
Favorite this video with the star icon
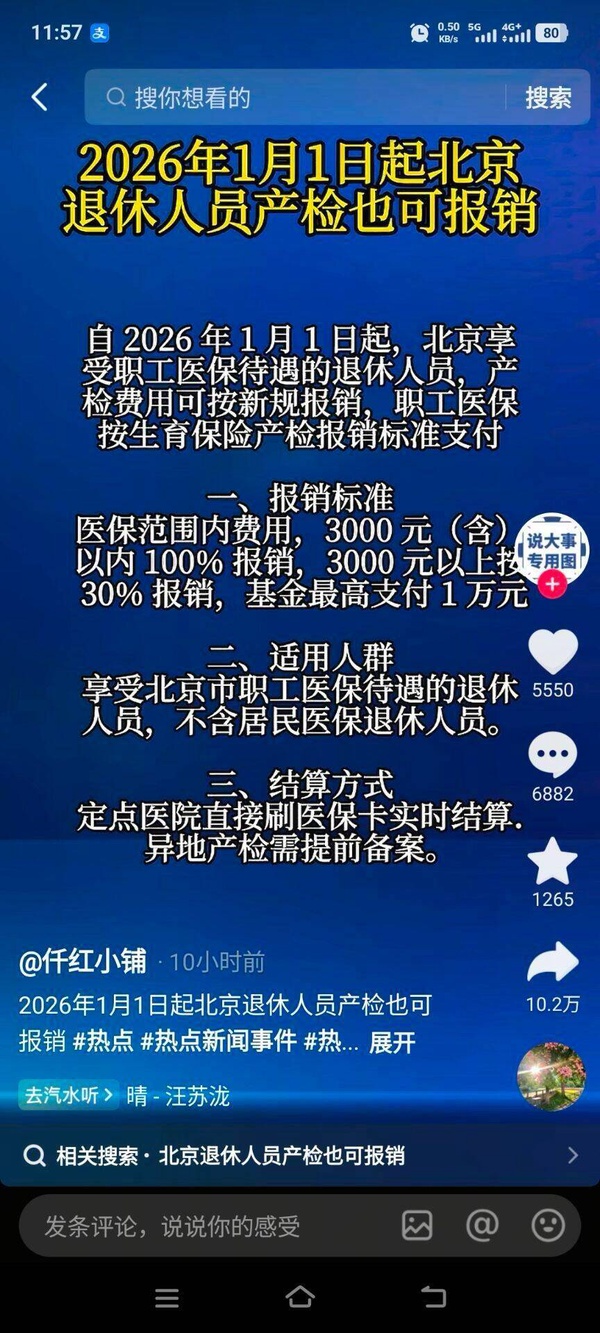coord(553,862)
